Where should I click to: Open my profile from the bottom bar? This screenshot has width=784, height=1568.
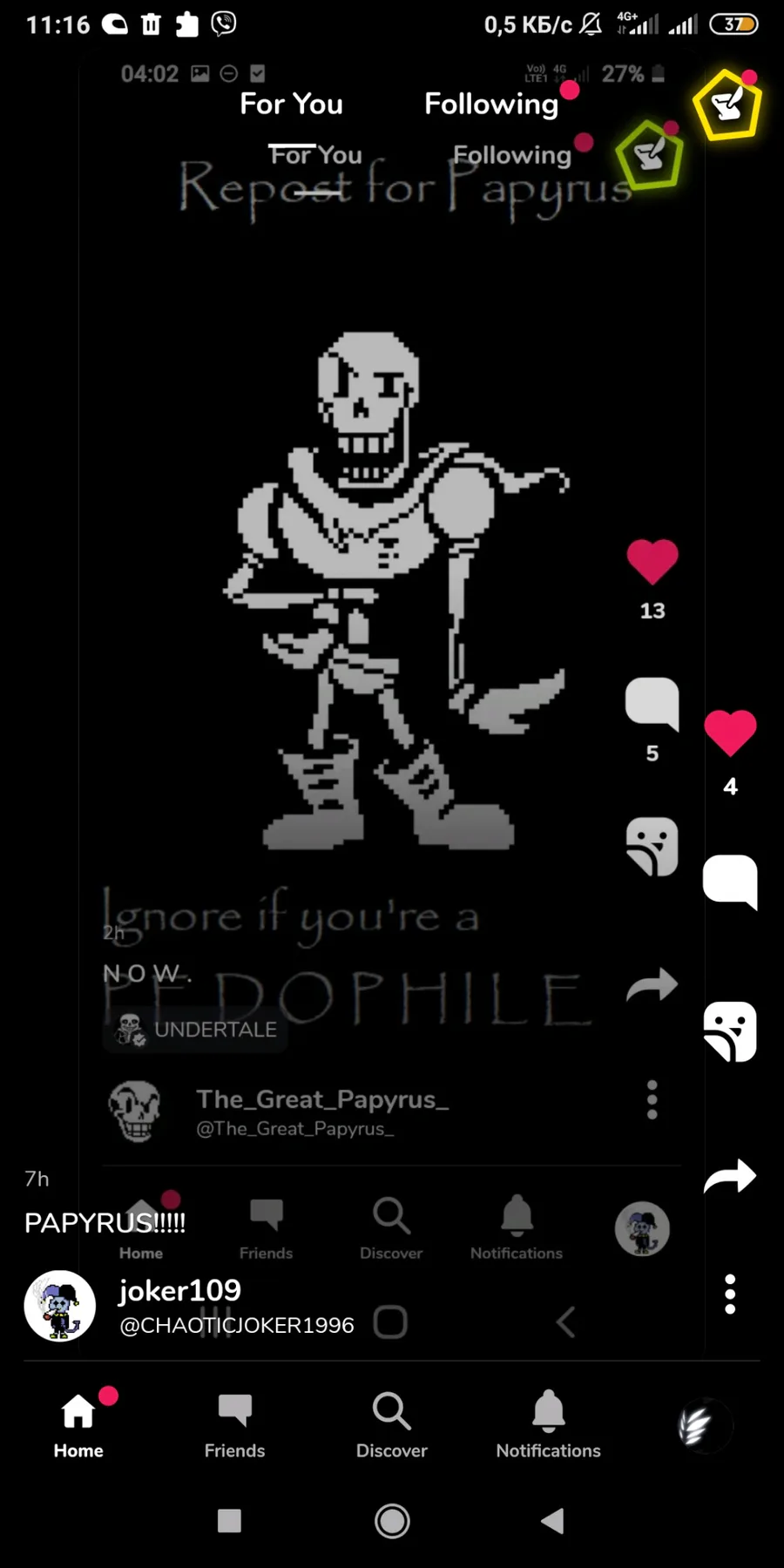(x=704, y=1426)
